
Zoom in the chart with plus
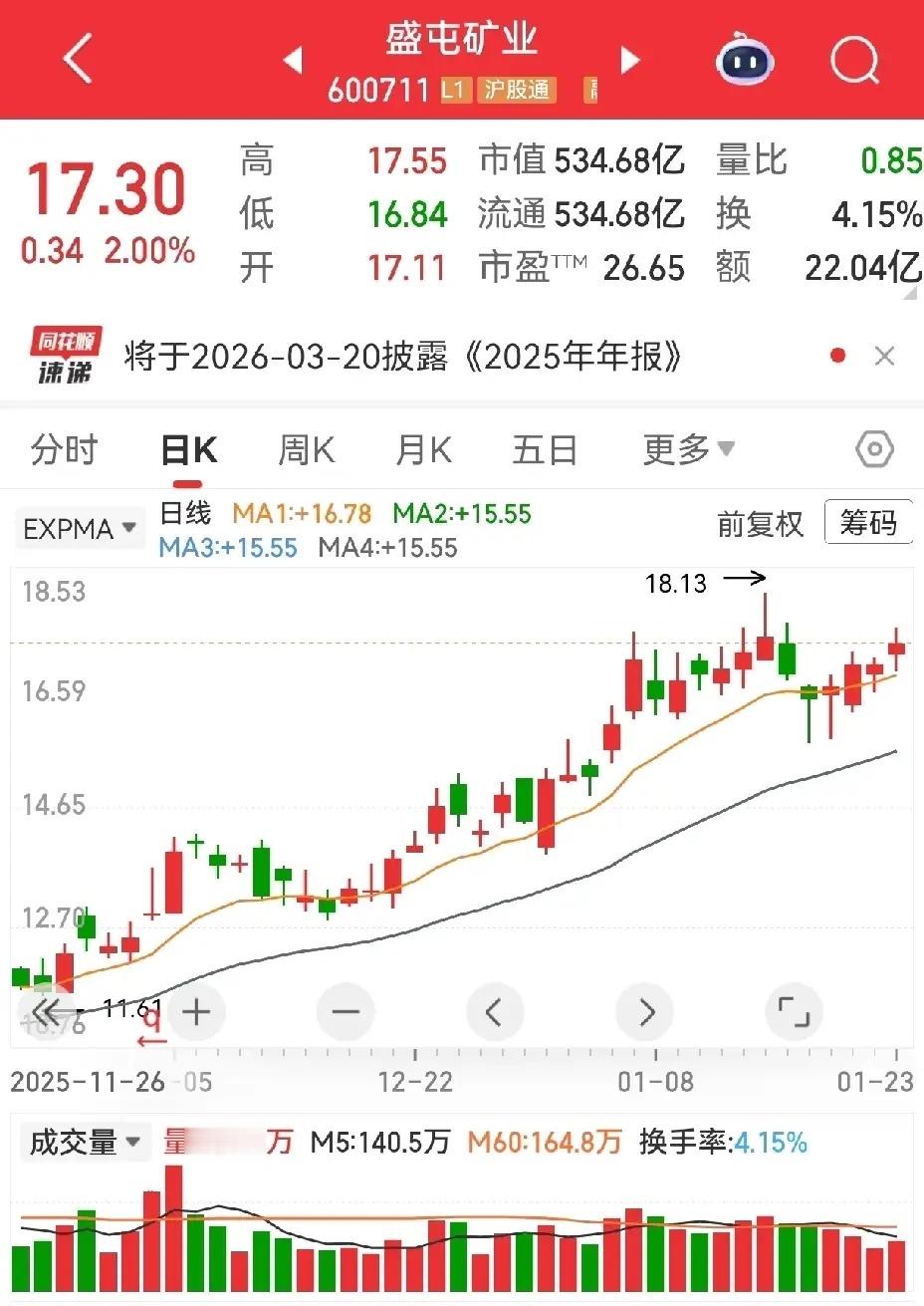click(197, 1013)
